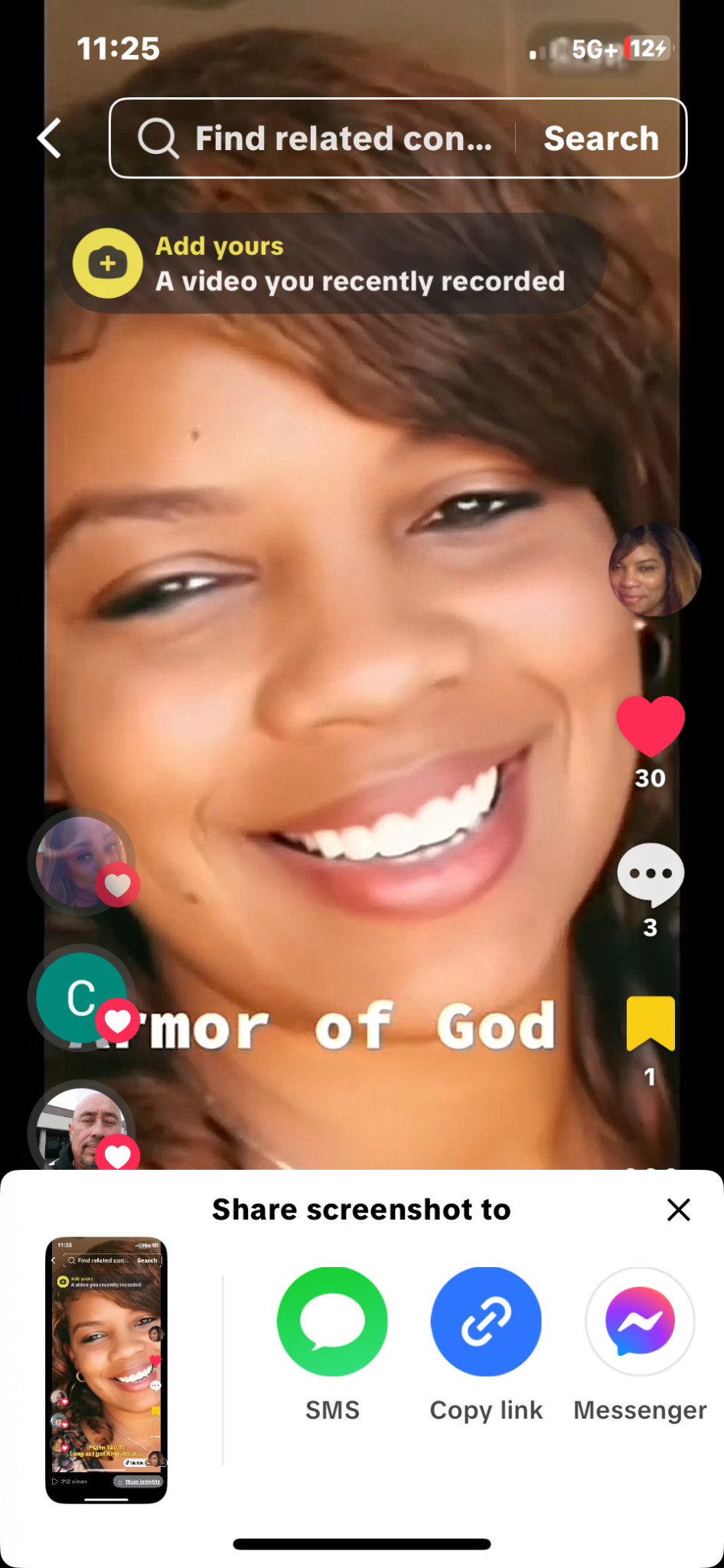The width and height of the screenshot is (724, 1568).
Task: Open the creator's profile picture
Action: 654,570
